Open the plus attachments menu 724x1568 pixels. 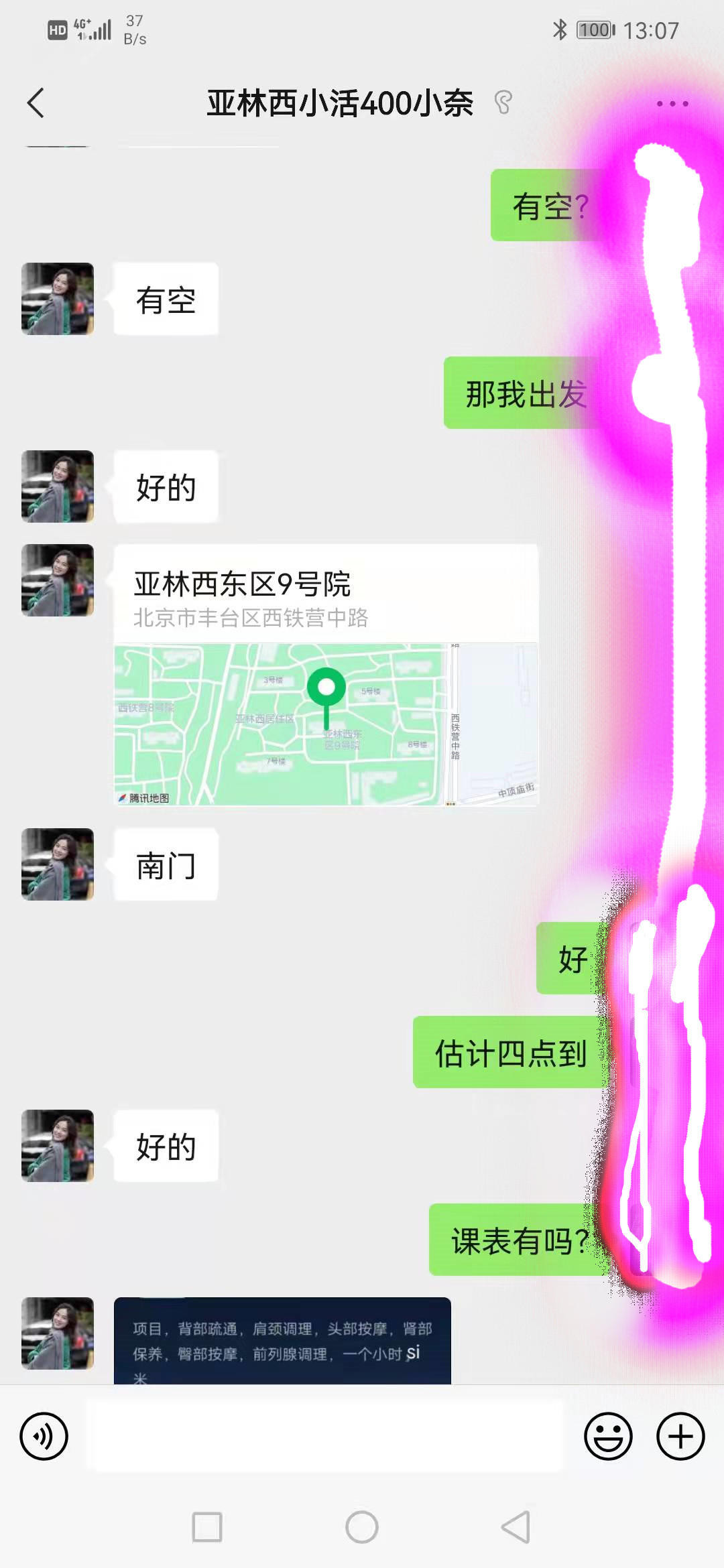point(680,1436)
